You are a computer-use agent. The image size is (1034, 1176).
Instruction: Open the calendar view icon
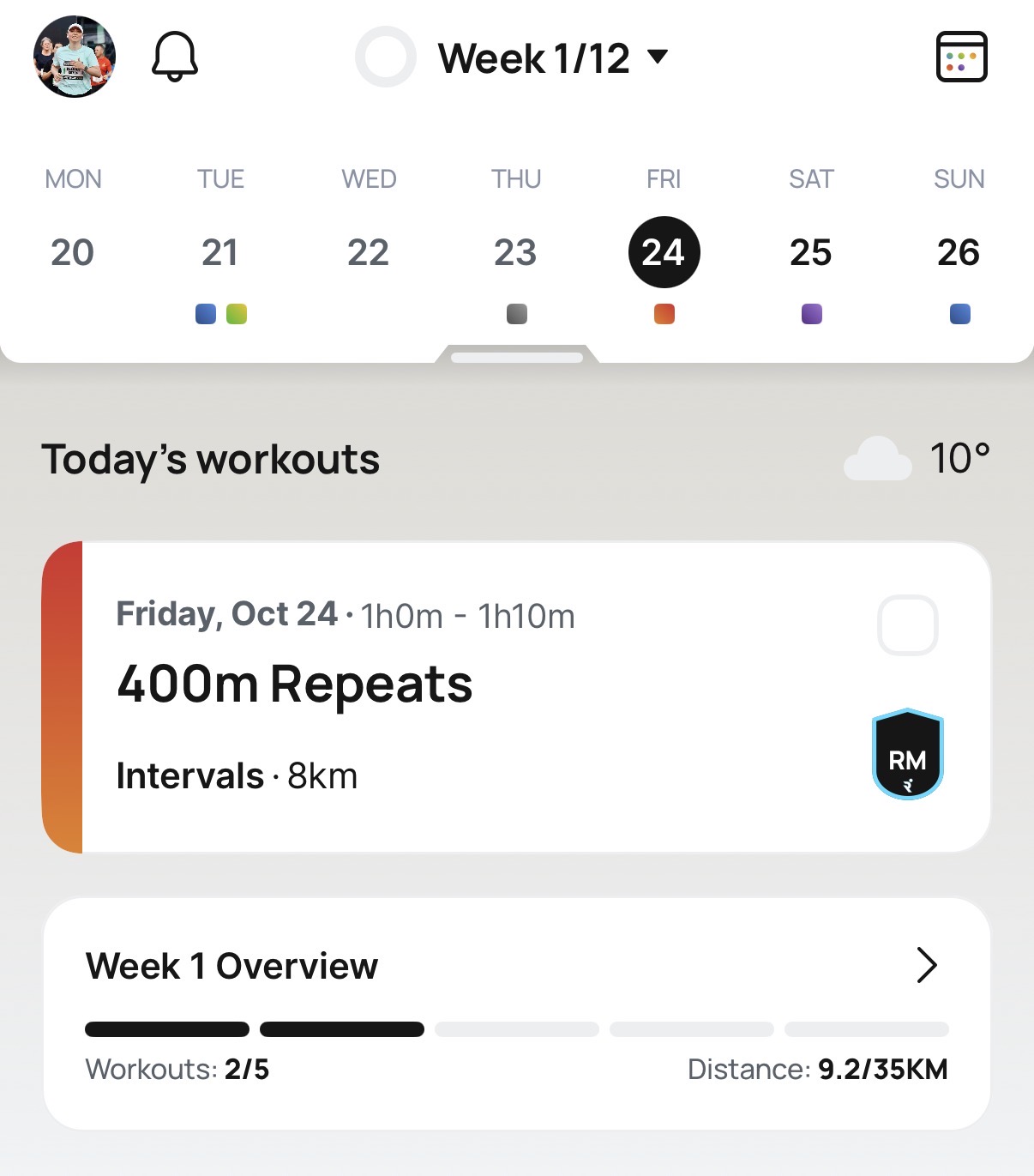click(961, 57)
